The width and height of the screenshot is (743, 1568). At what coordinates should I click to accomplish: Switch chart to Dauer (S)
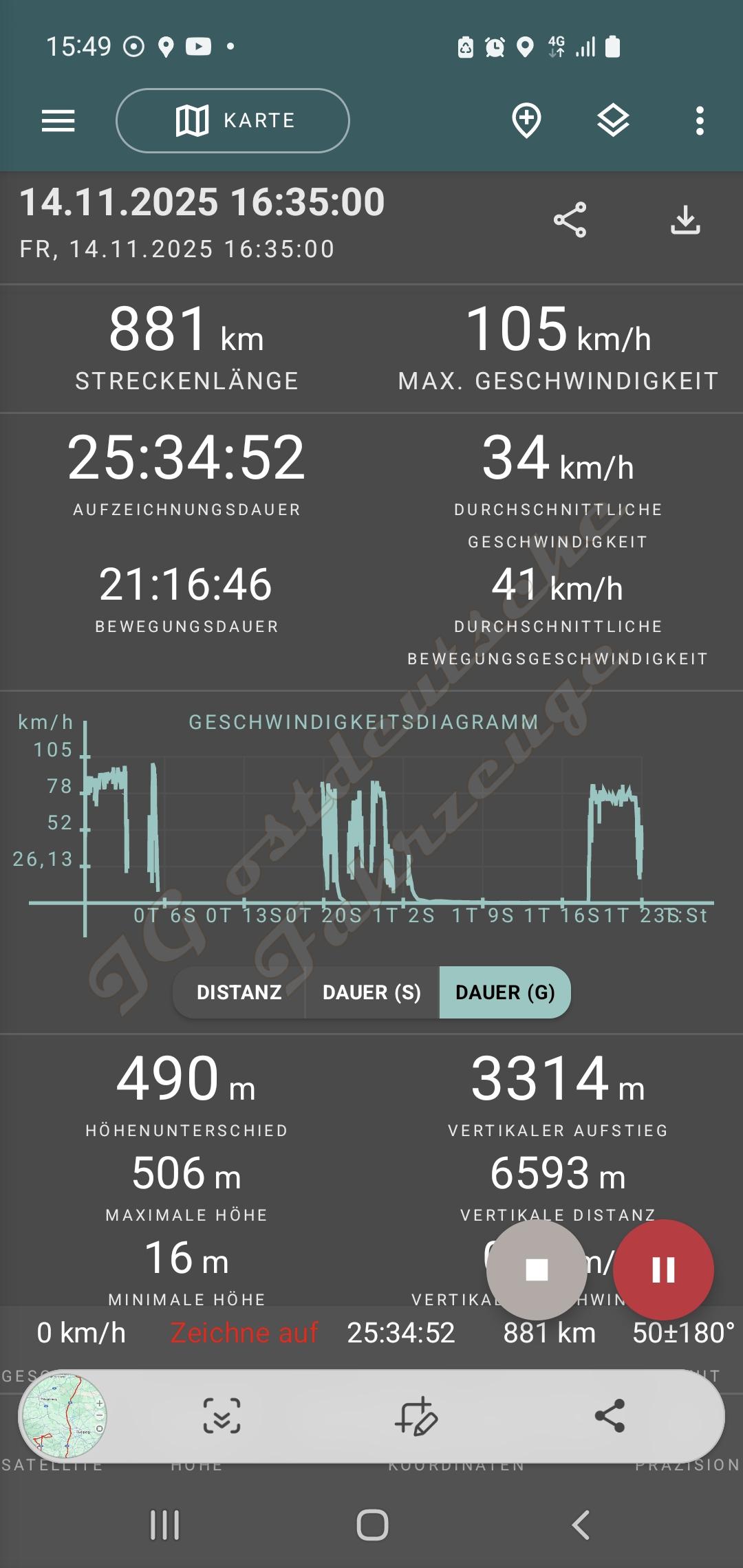371,992
